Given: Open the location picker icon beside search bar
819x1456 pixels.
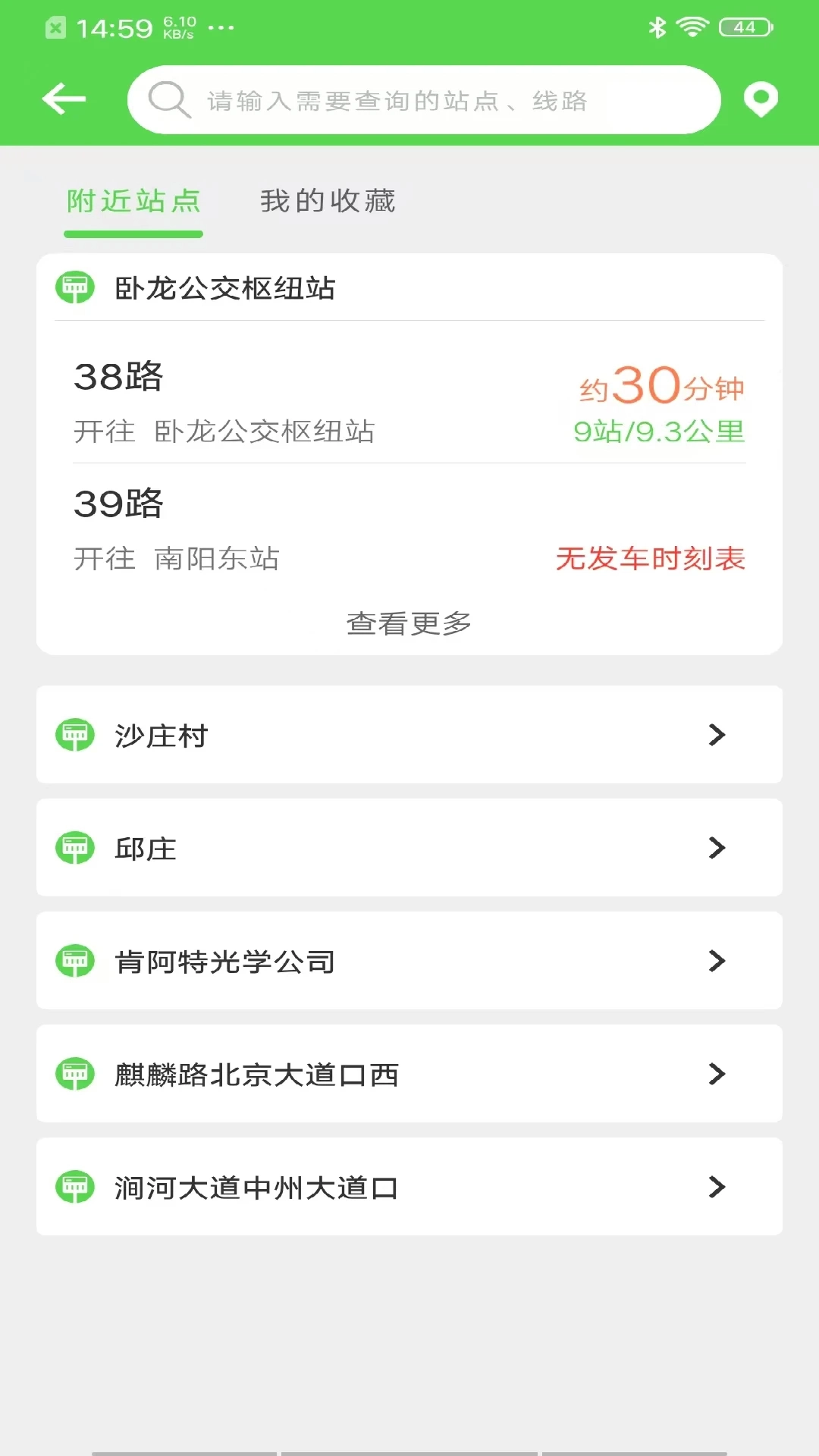Looking at the screenshot, I should 762,99.
